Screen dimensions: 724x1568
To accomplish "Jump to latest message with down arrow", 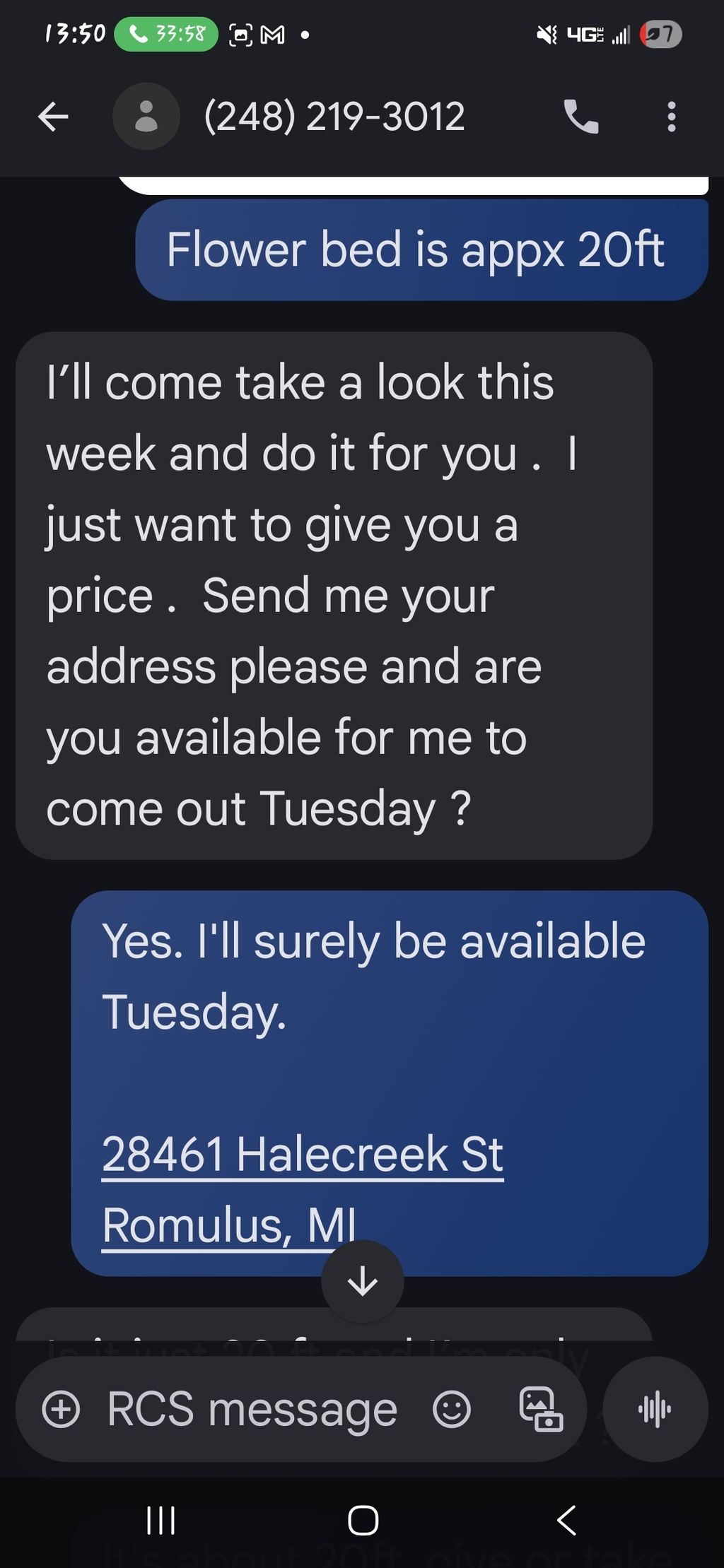I will coord(363,1280).
